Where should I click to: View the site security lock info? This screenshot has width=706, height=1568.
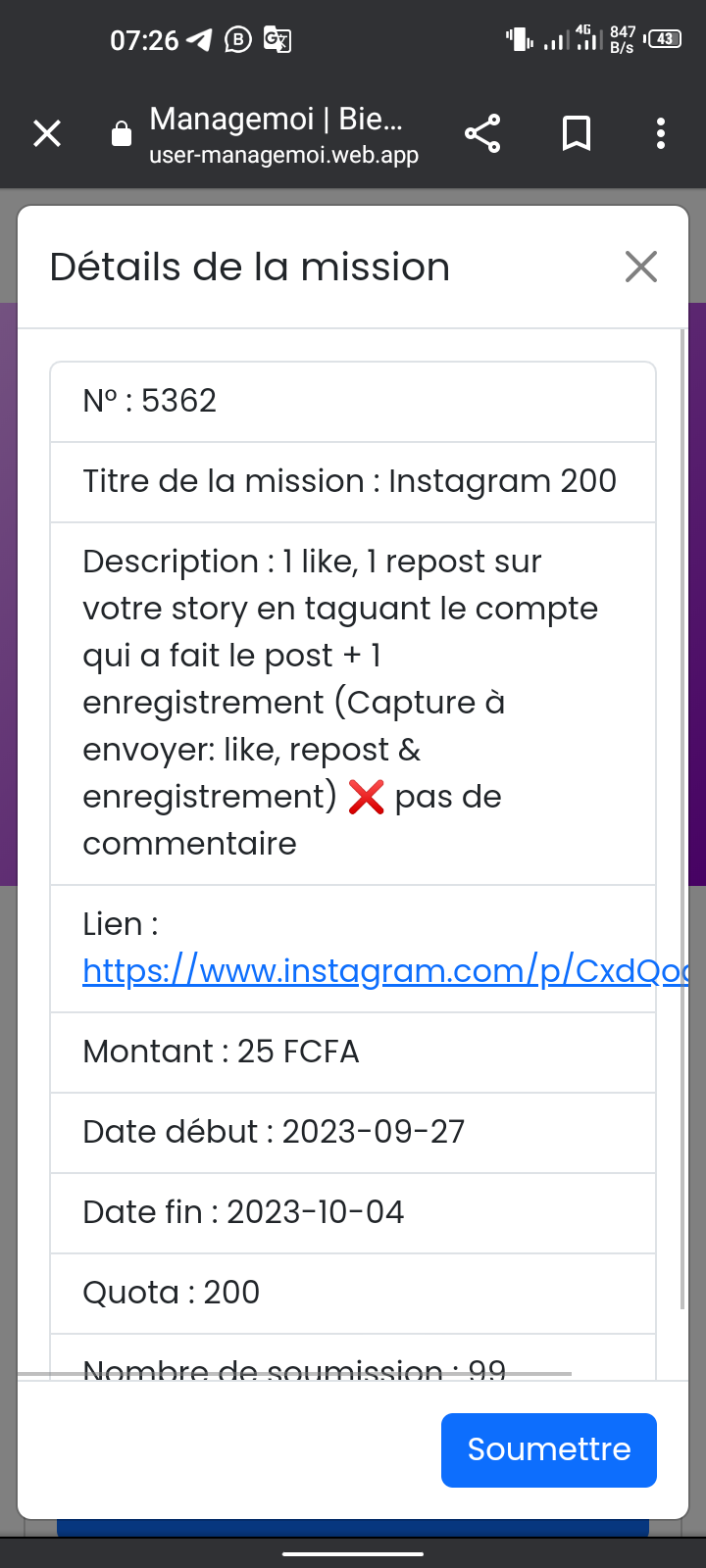pos(122,133)
